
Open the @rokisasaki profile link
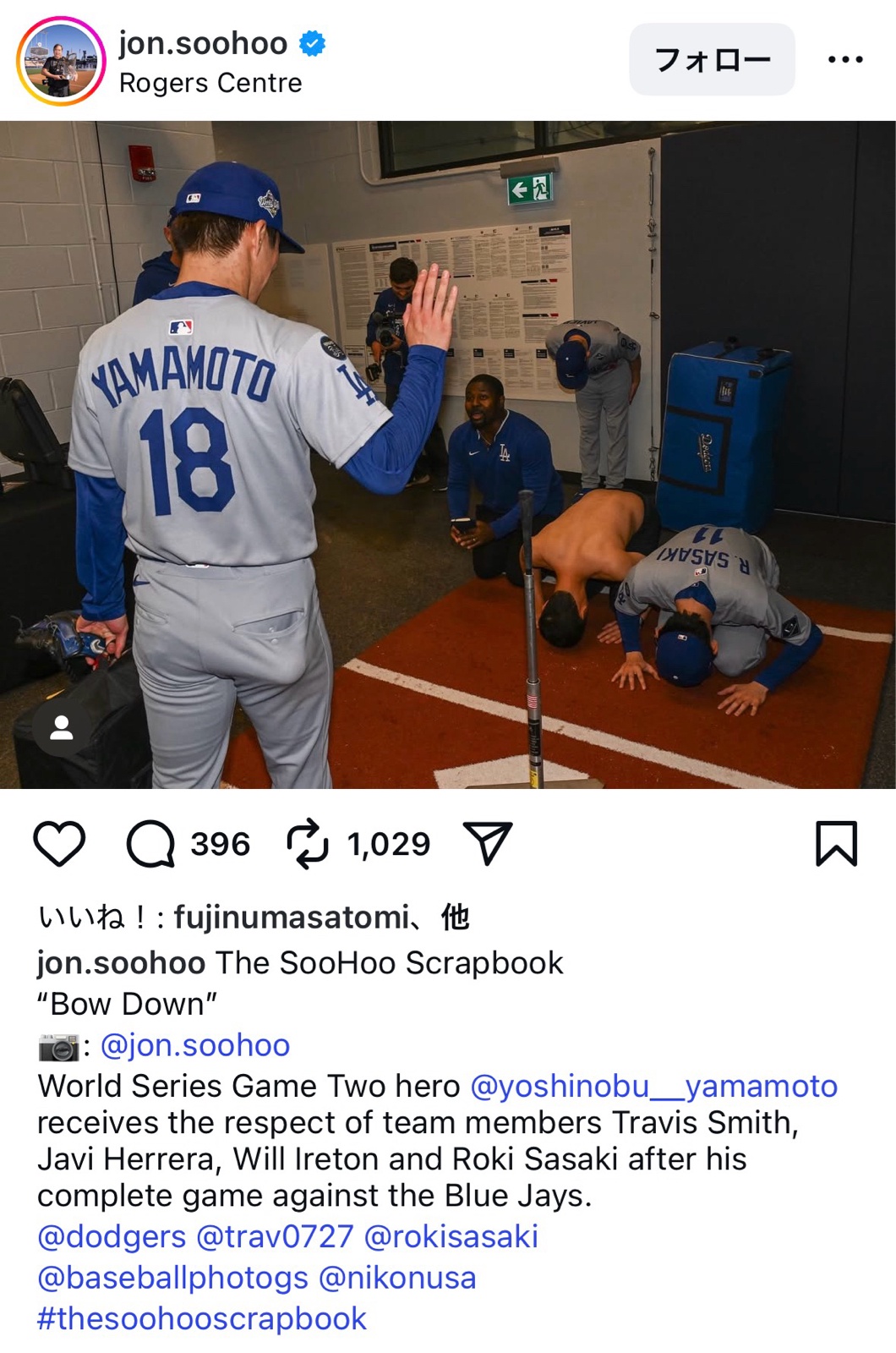451,1236
